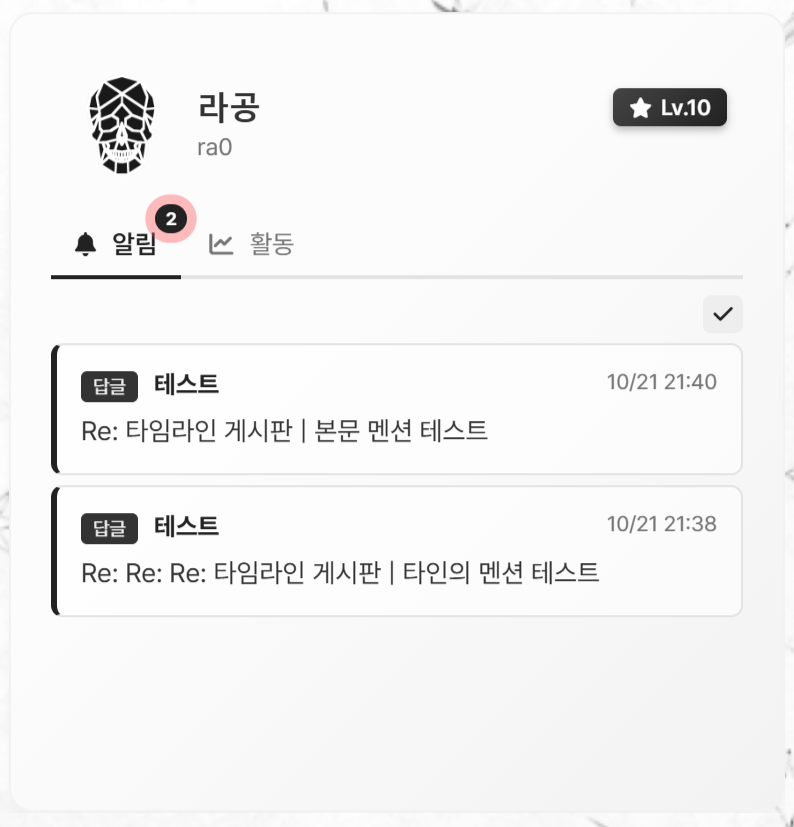Click the checkmark icon to mark notifications read

pyautogui.click(x=722, y=314)
